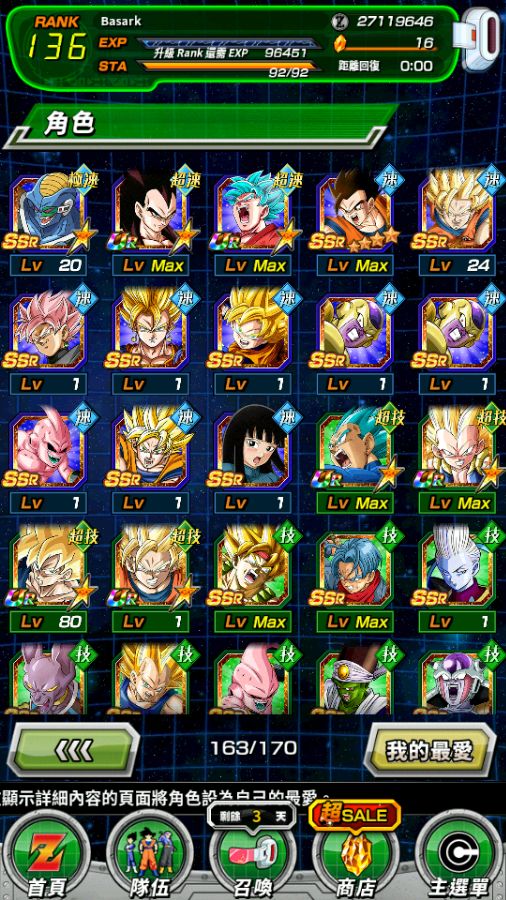506x900 pixels.
Task: Open the 主選單 main menu tab
Action: click(x=457, y=856)
